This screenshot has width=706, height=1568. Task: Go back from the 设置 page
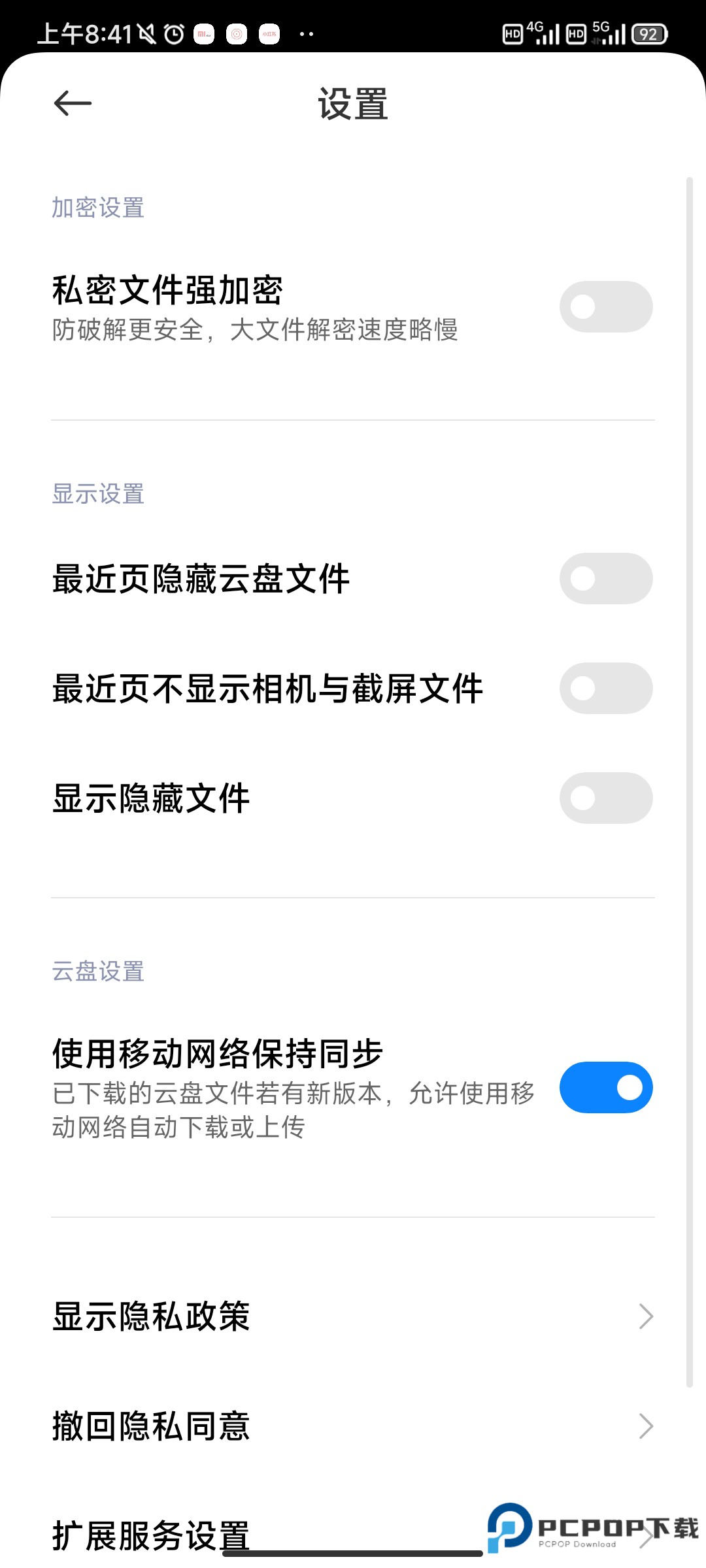coord(73,103)
